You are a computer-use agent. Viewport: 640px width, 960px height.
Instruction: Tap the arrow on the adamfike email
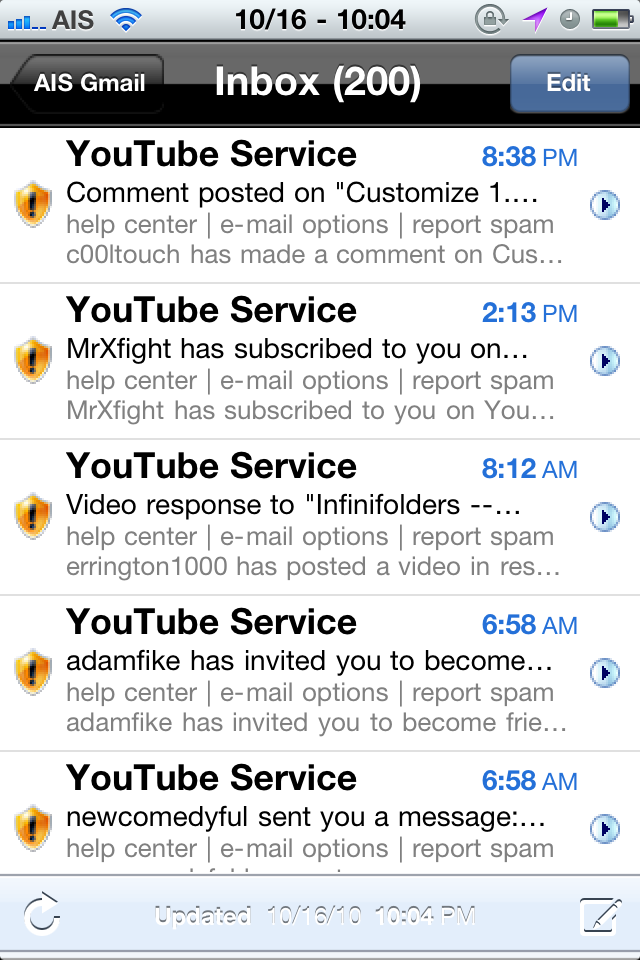pyautogui.click(x=605, y=673)
